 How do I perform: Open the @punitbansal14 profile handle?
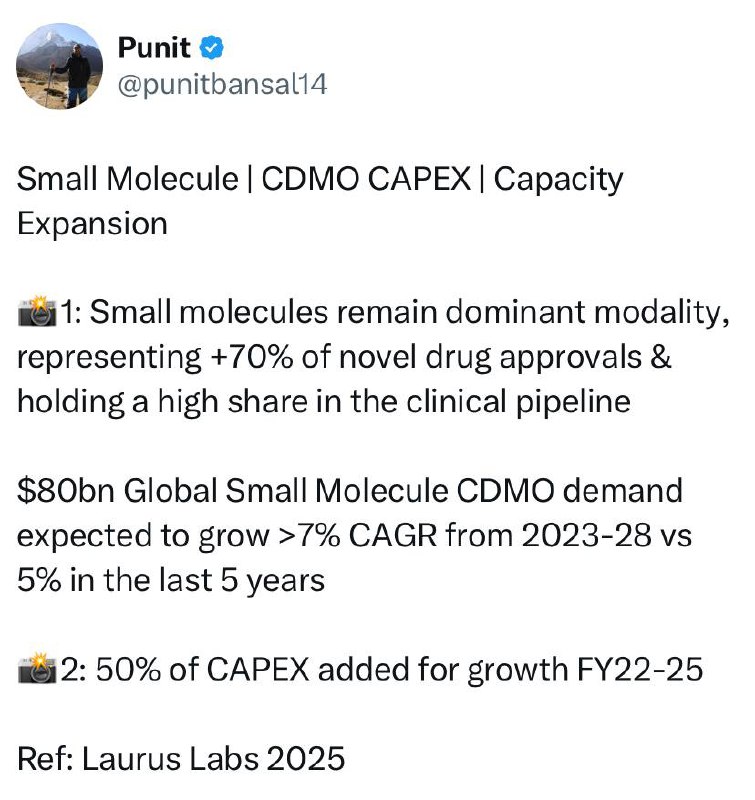222,85
